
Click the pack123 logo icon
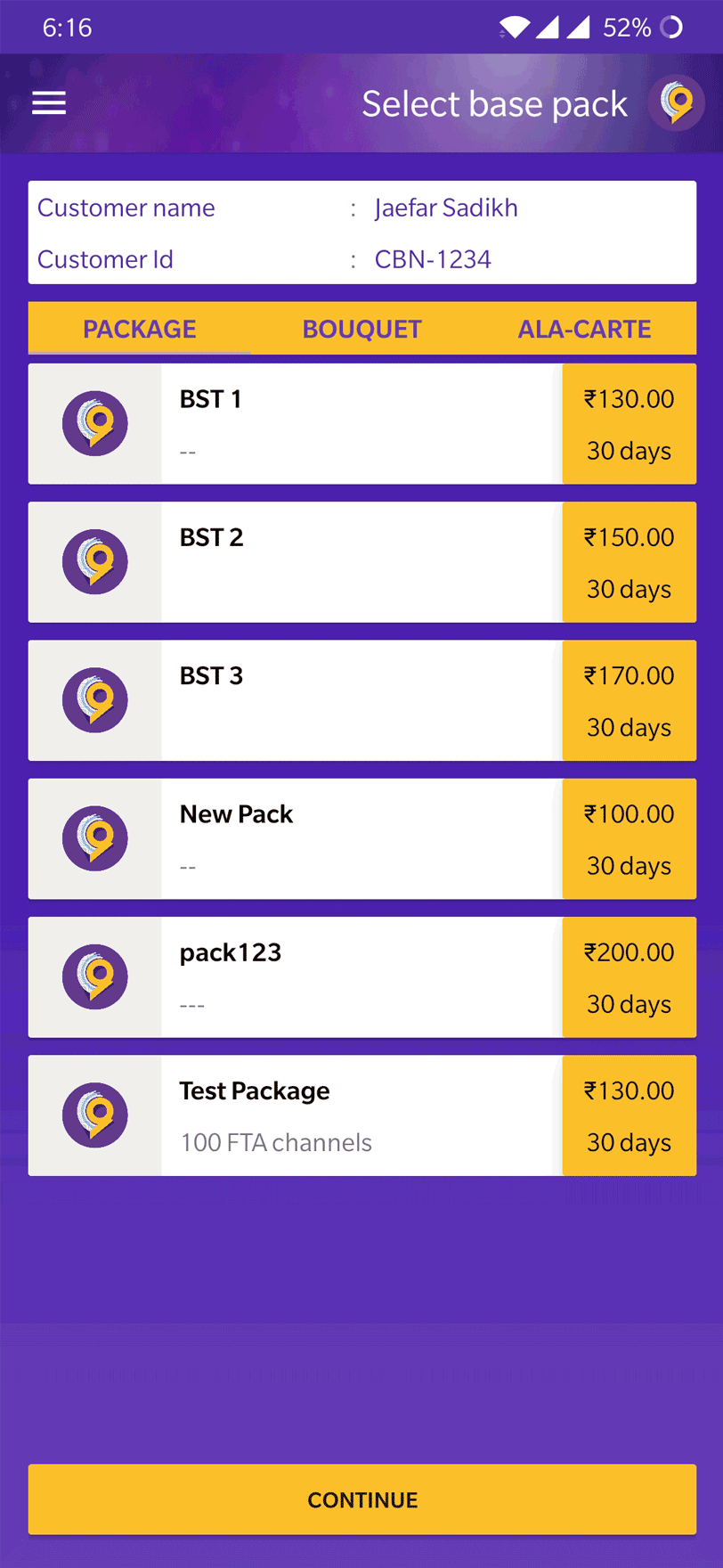pyautogui.click(x=94, y=976)
